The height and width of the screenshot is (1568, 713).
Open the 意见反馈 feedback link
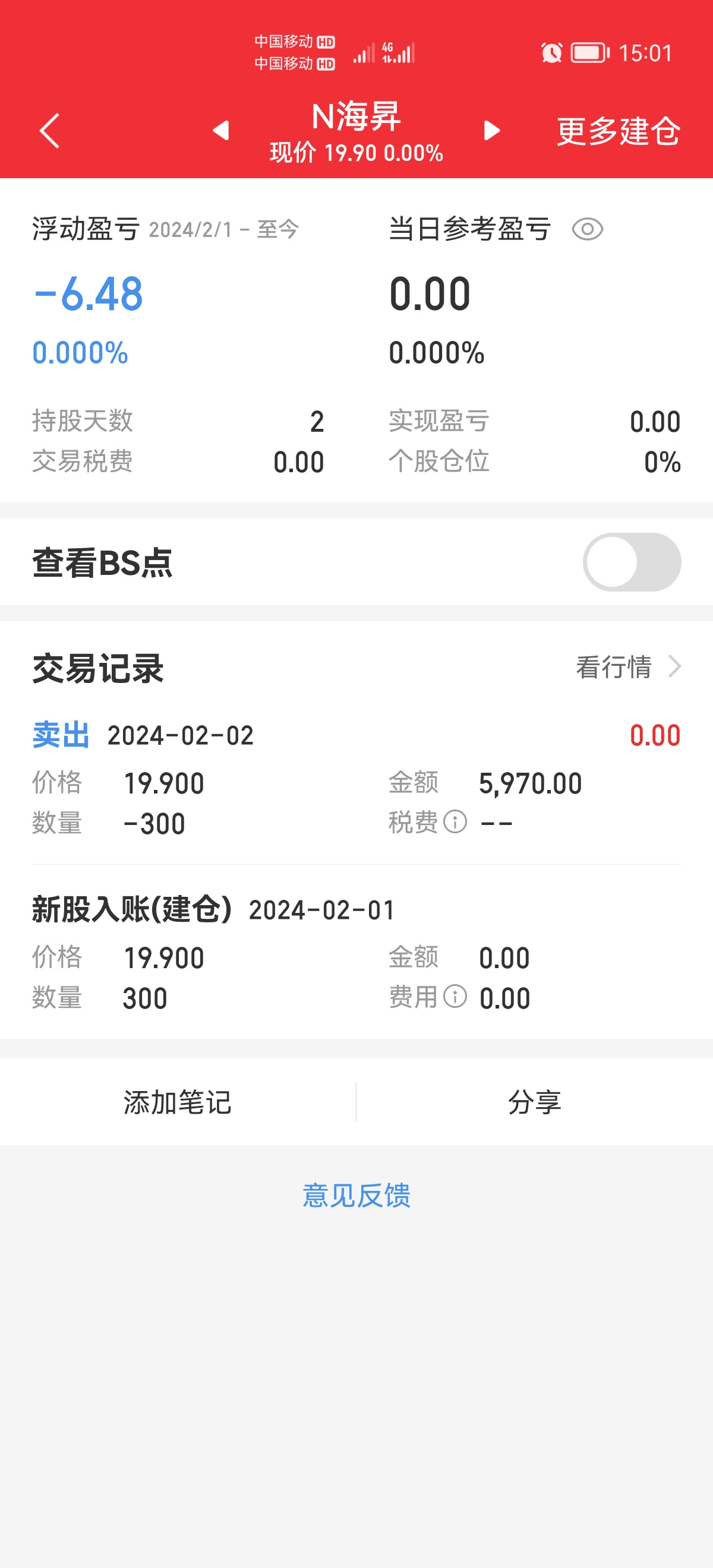click(x=356, y=1196)
